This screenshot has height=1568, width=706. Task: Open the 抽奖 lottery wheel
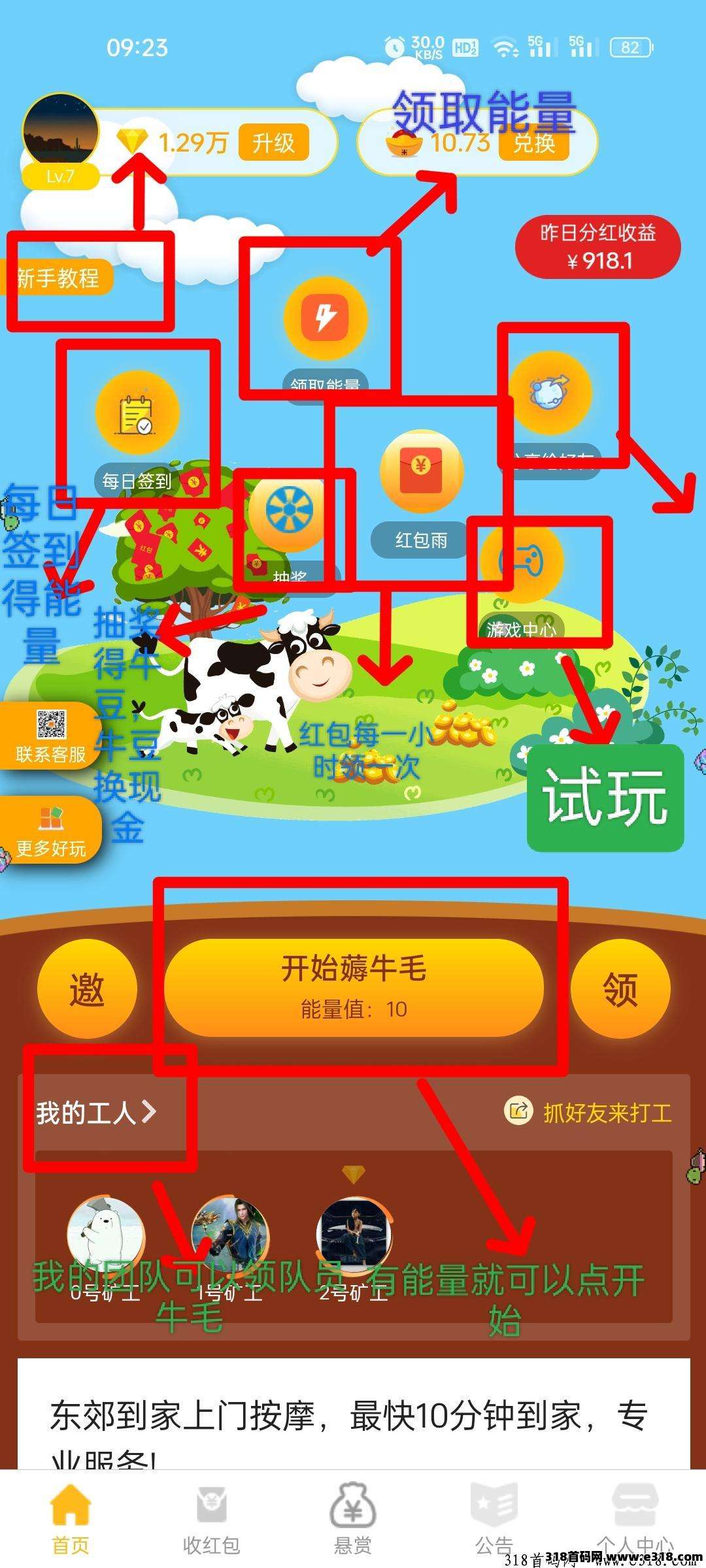(290, 511)
